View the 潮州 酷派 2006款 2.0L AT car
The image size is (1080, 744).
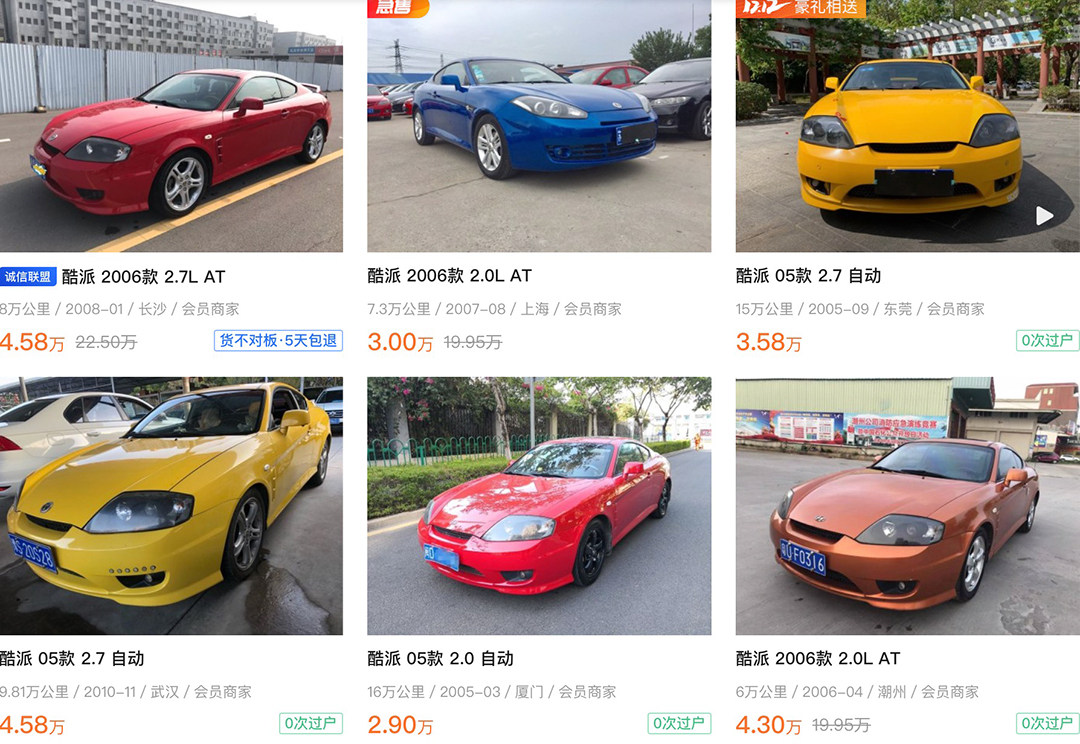tap(818, 659)
